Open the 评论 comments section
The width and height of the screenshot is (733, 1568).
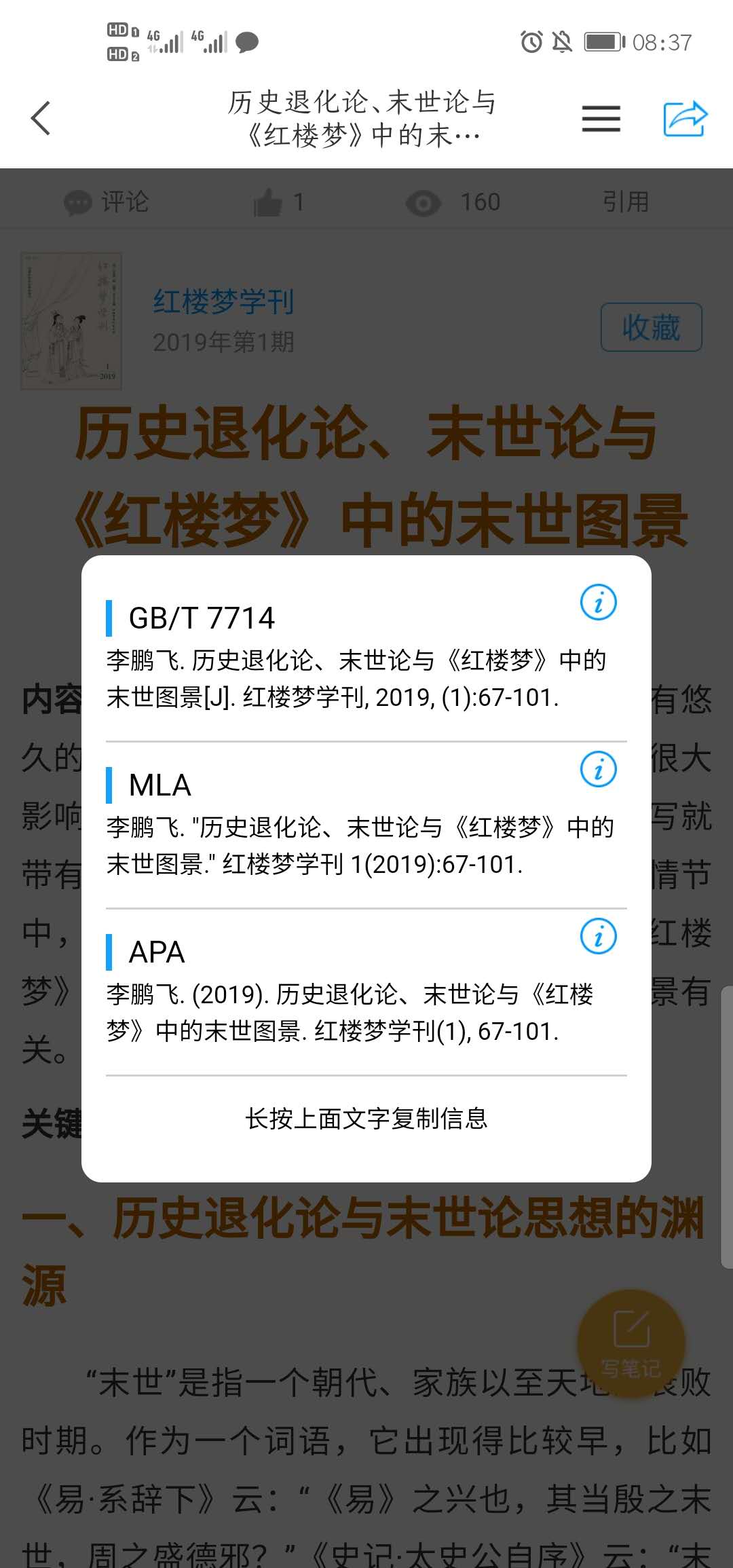click(107, 202)
